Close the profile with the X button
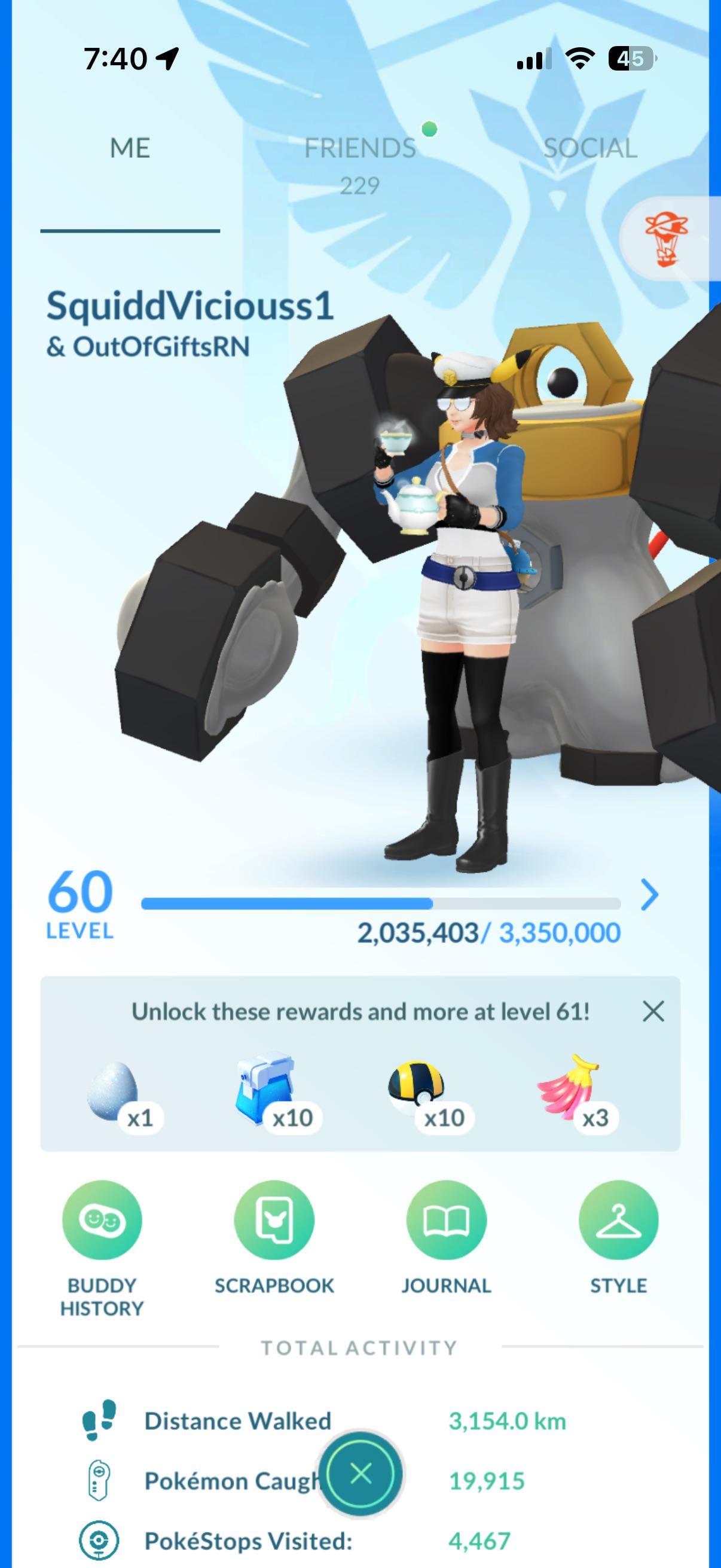This screenshot has width=721, height=1568. (361, 1474)
